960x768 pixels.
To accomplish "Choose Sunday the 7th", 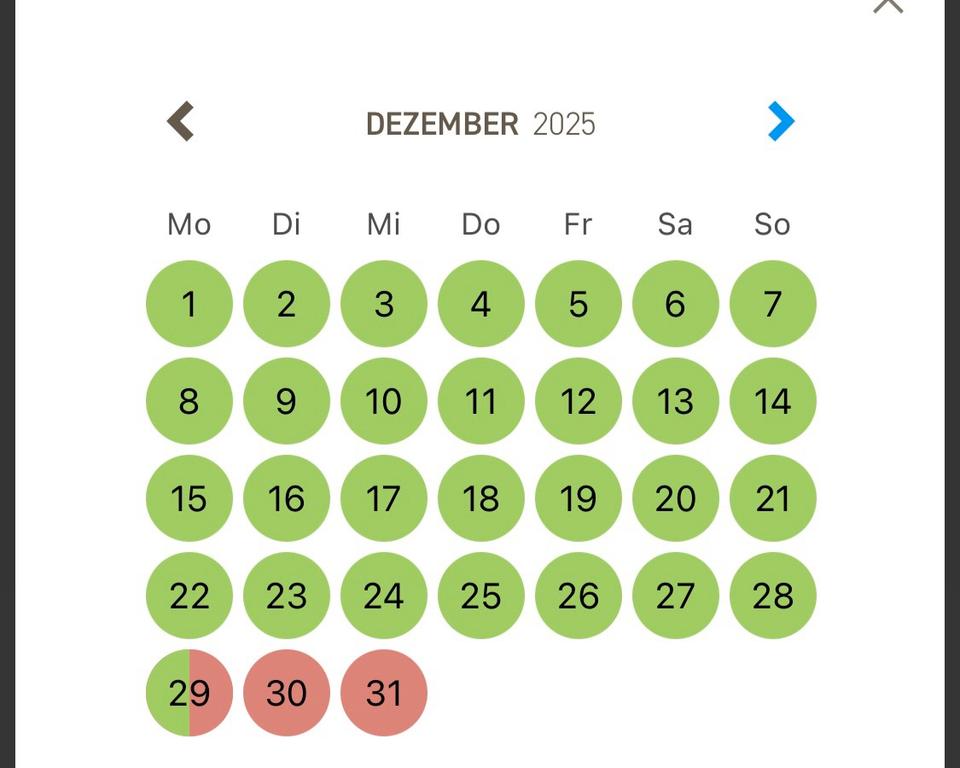I will click(772, 304).
